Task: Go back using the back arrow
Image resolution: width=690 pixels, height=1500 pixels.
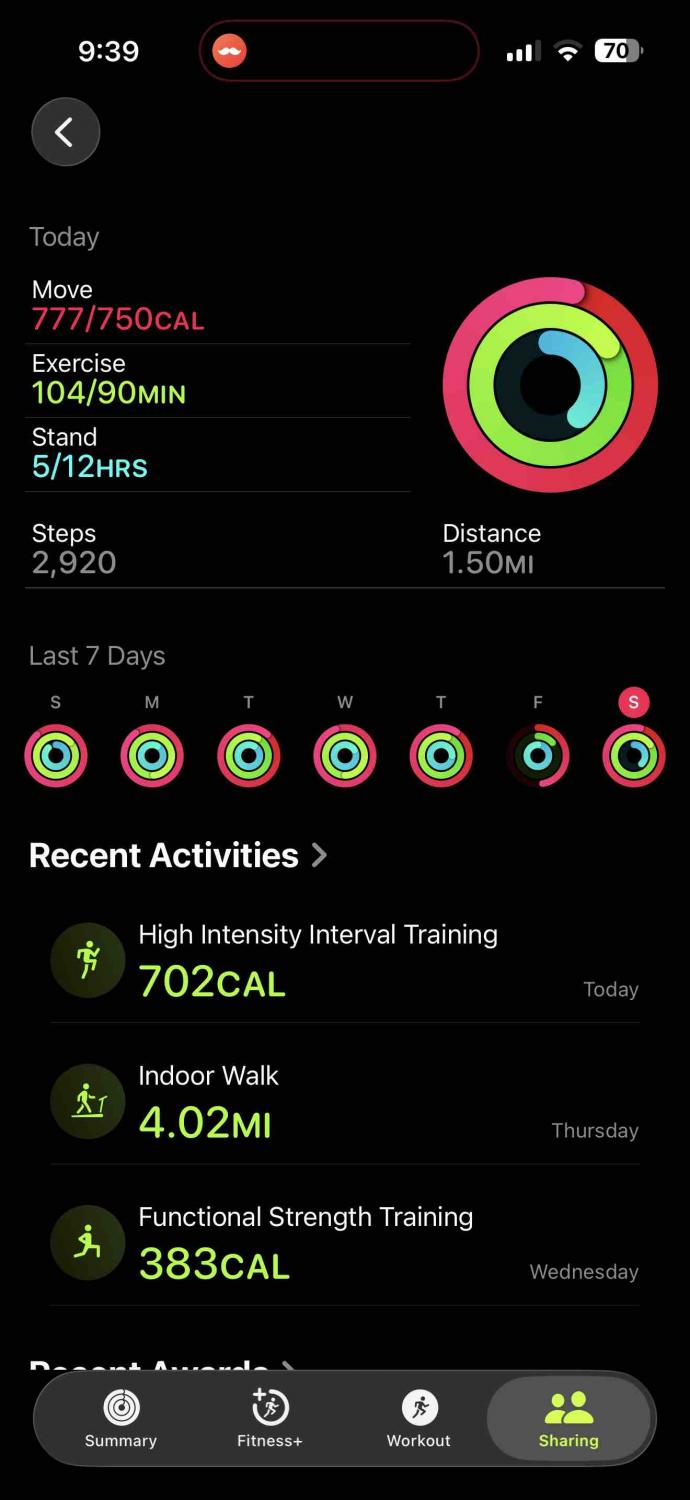Action: [65, 132]
